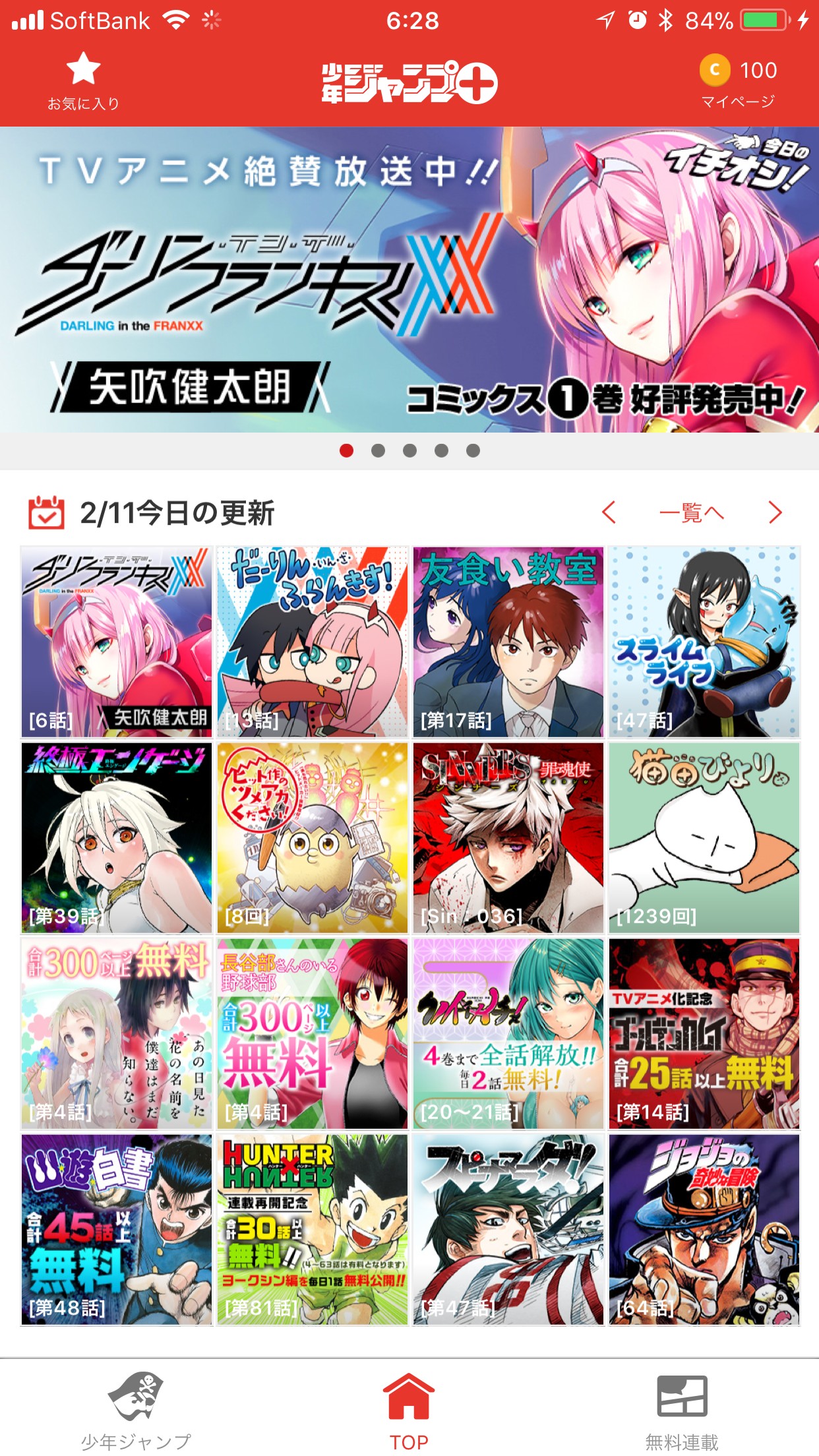Open the DARLING in the FRANXX banner

(409, 280)
